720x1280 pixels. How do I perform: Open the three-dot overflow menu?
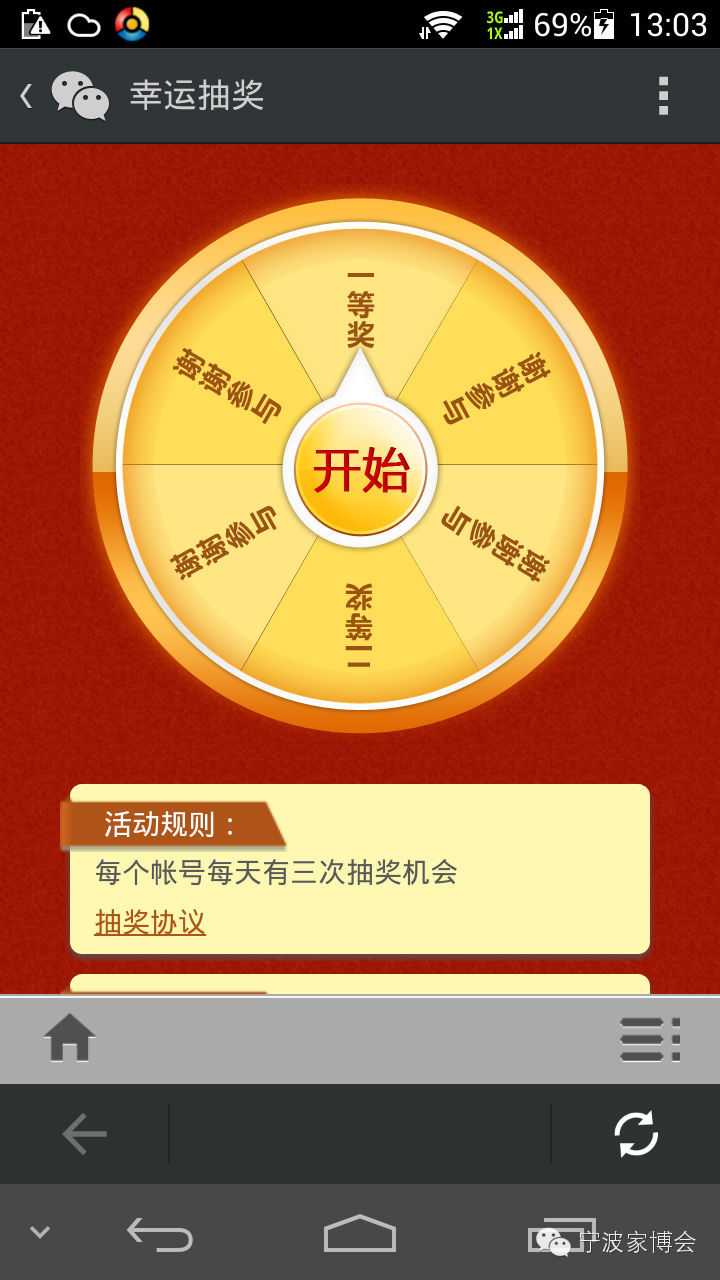coord(662,96)
